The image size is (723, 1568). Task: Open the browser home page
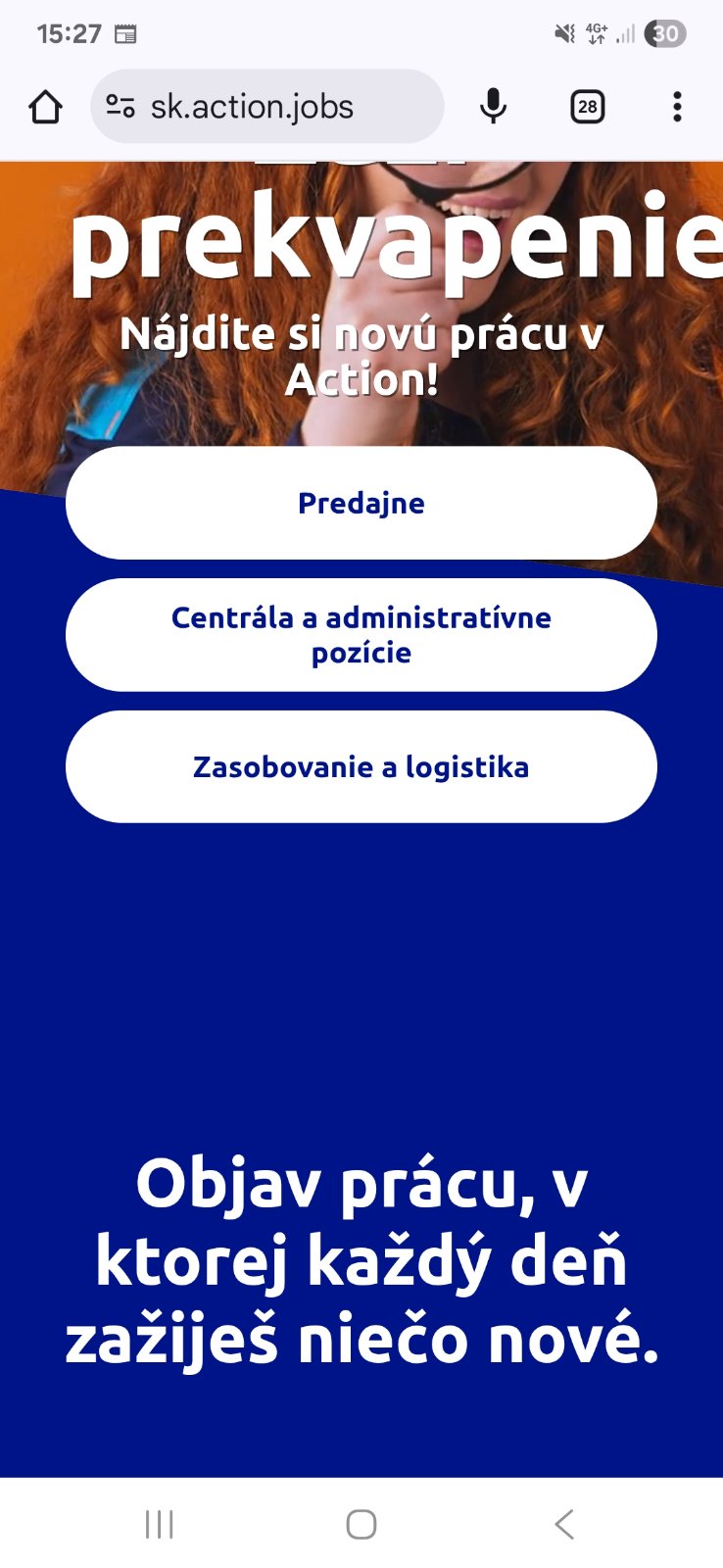pos(45,107)
